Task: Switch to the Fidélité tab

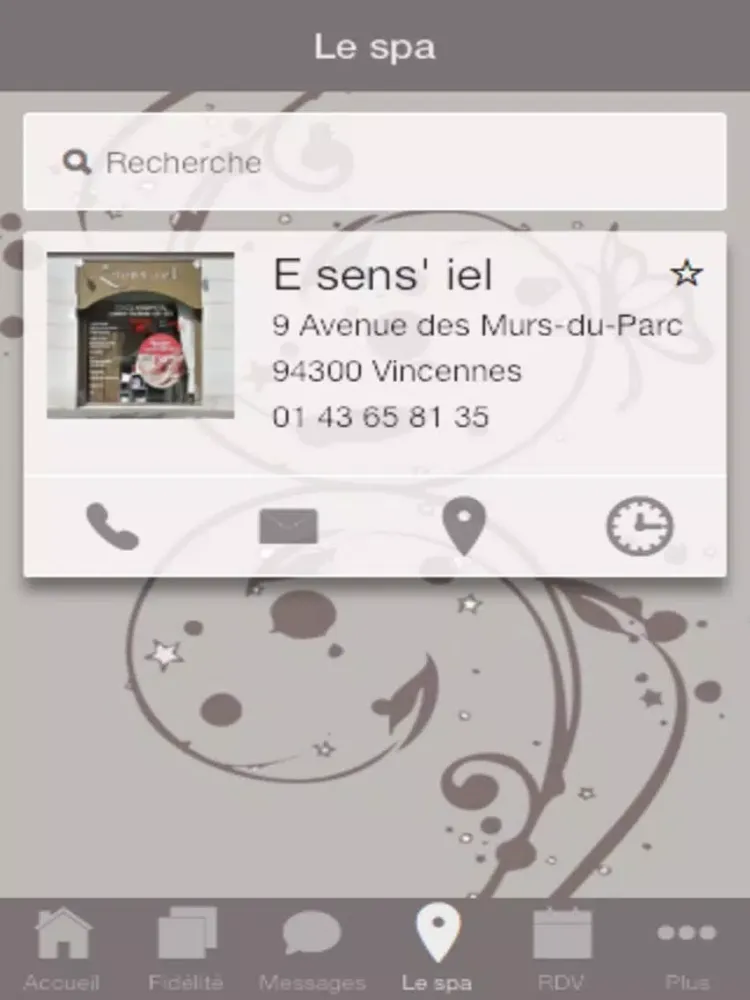Action: (186, 949)
